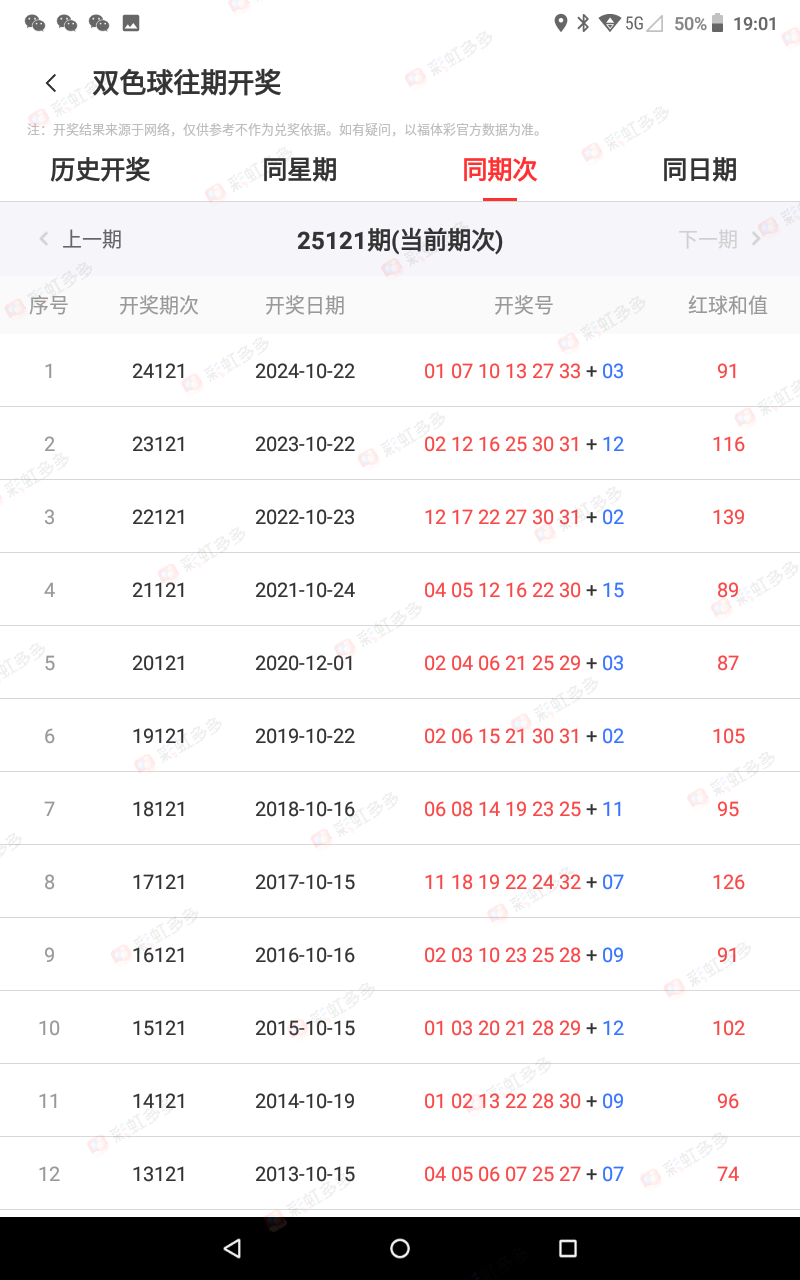Select the 同期次 tab
800x1280 pixels.
pos(500,170)
